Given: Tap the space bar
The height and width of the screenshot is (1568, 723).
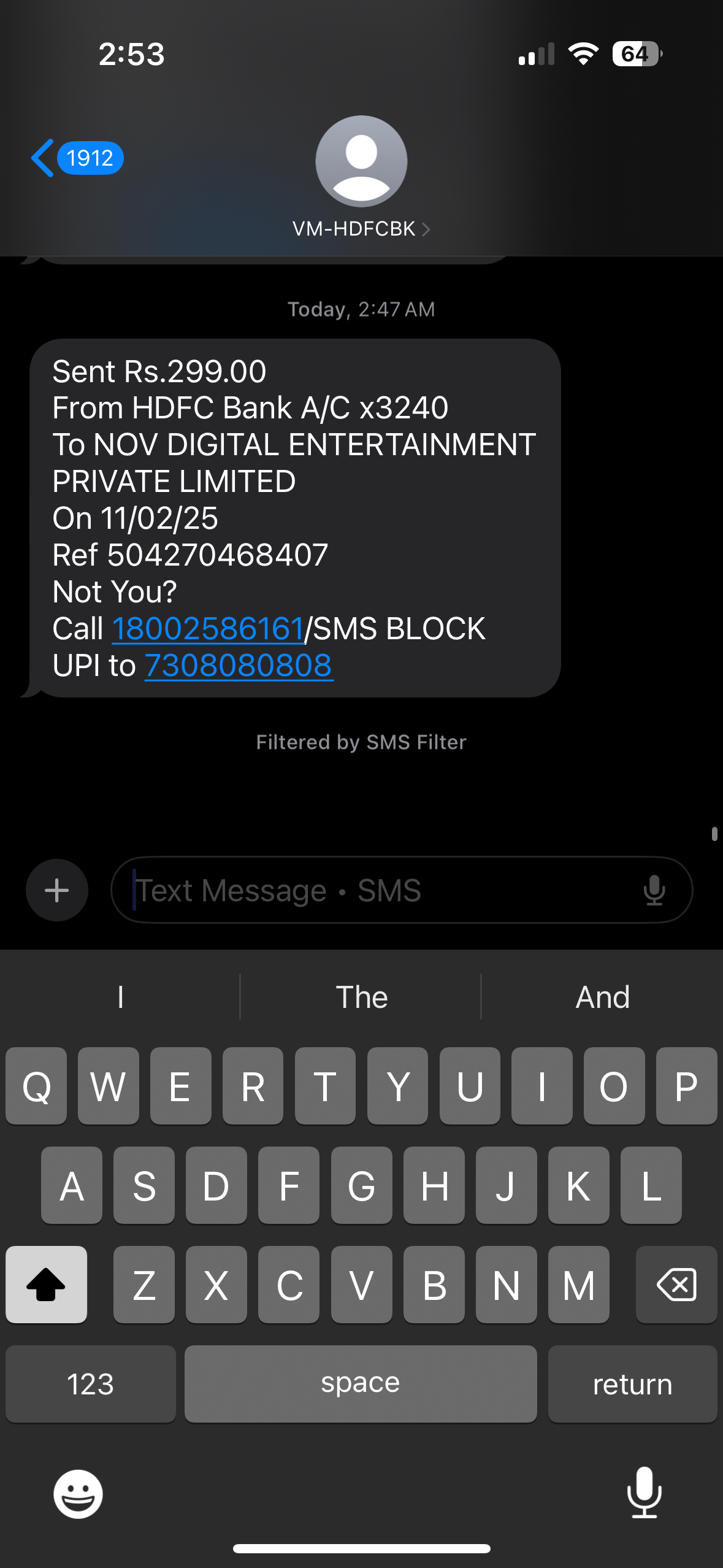Looking at the screenshot, I should pos(361,1384).
